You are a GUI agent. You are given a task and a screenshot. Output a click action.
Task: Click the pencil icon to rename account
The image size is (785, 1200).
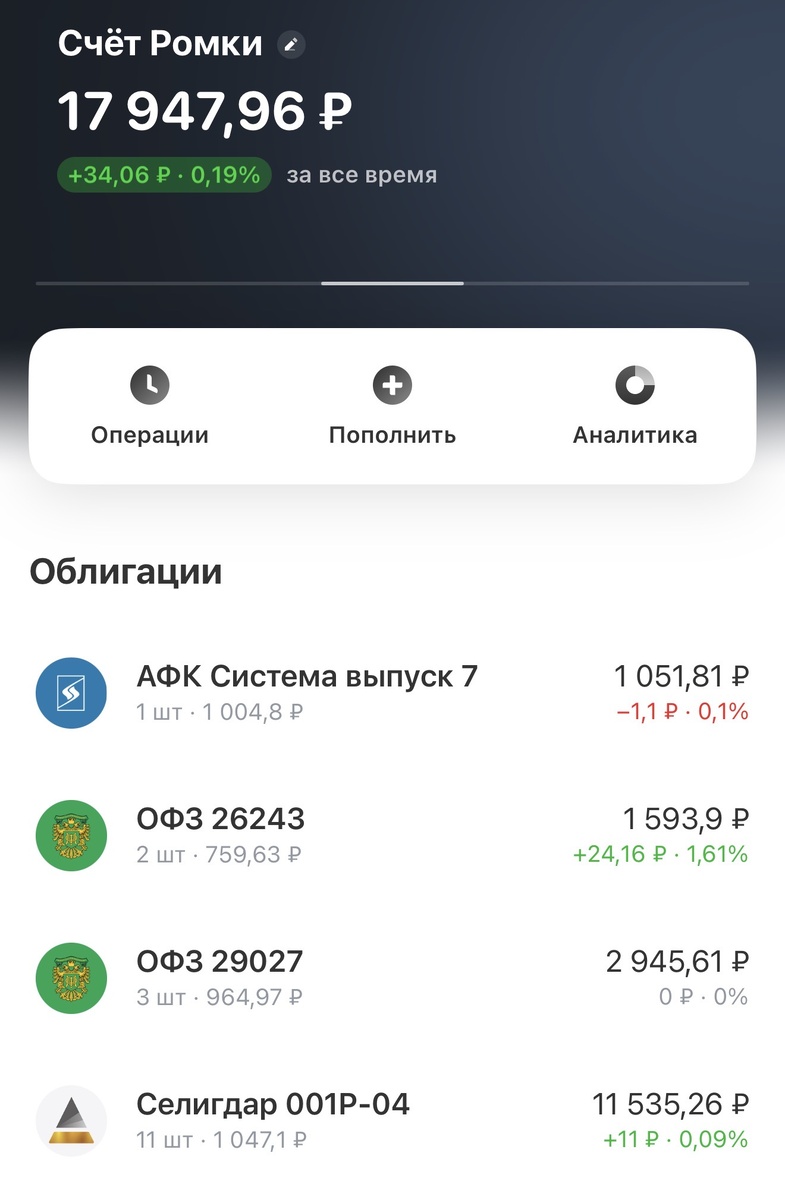tap(290, 45)
